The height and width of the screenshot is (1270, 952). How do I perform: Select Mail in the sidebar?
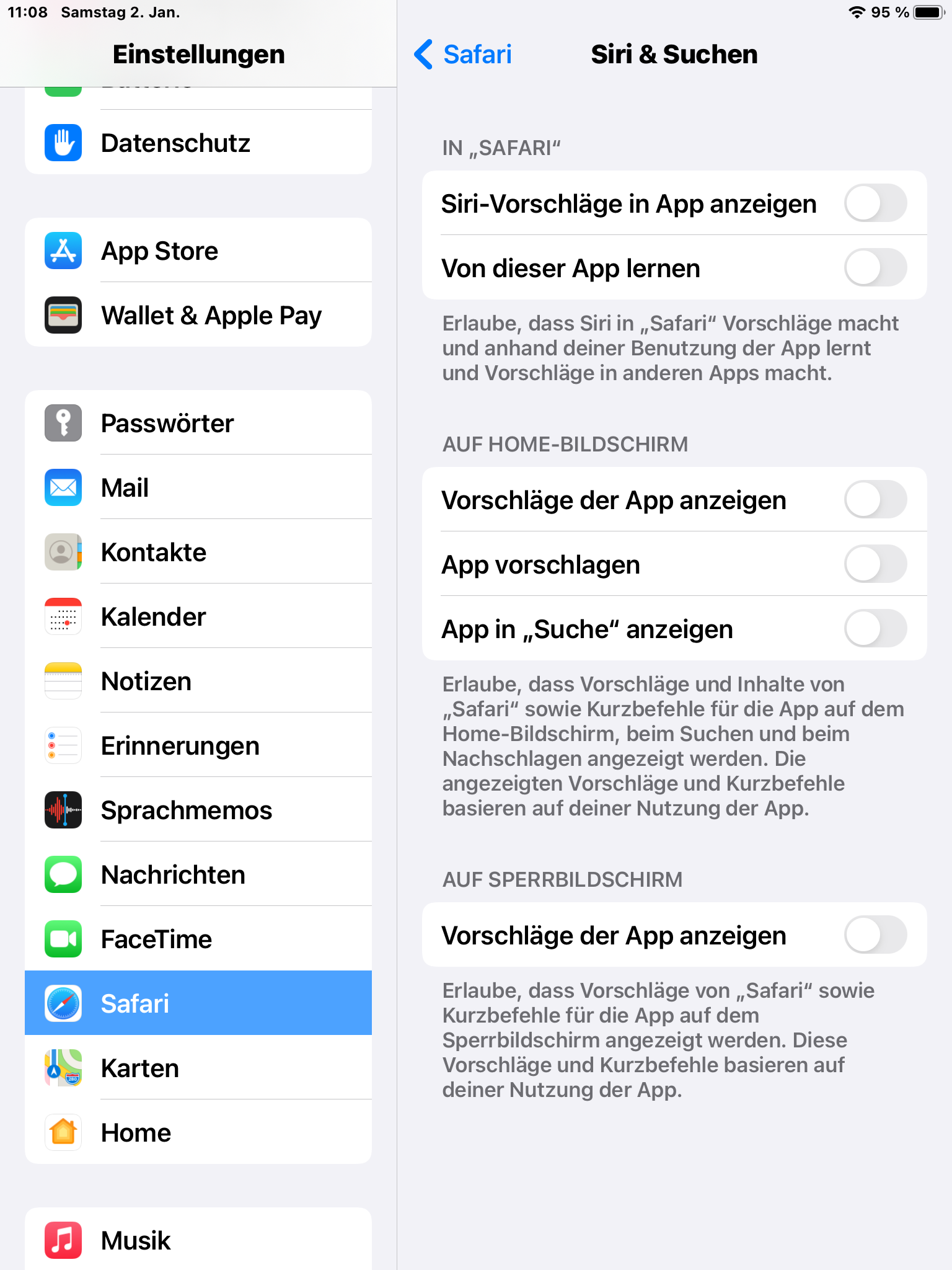(198, 487)
